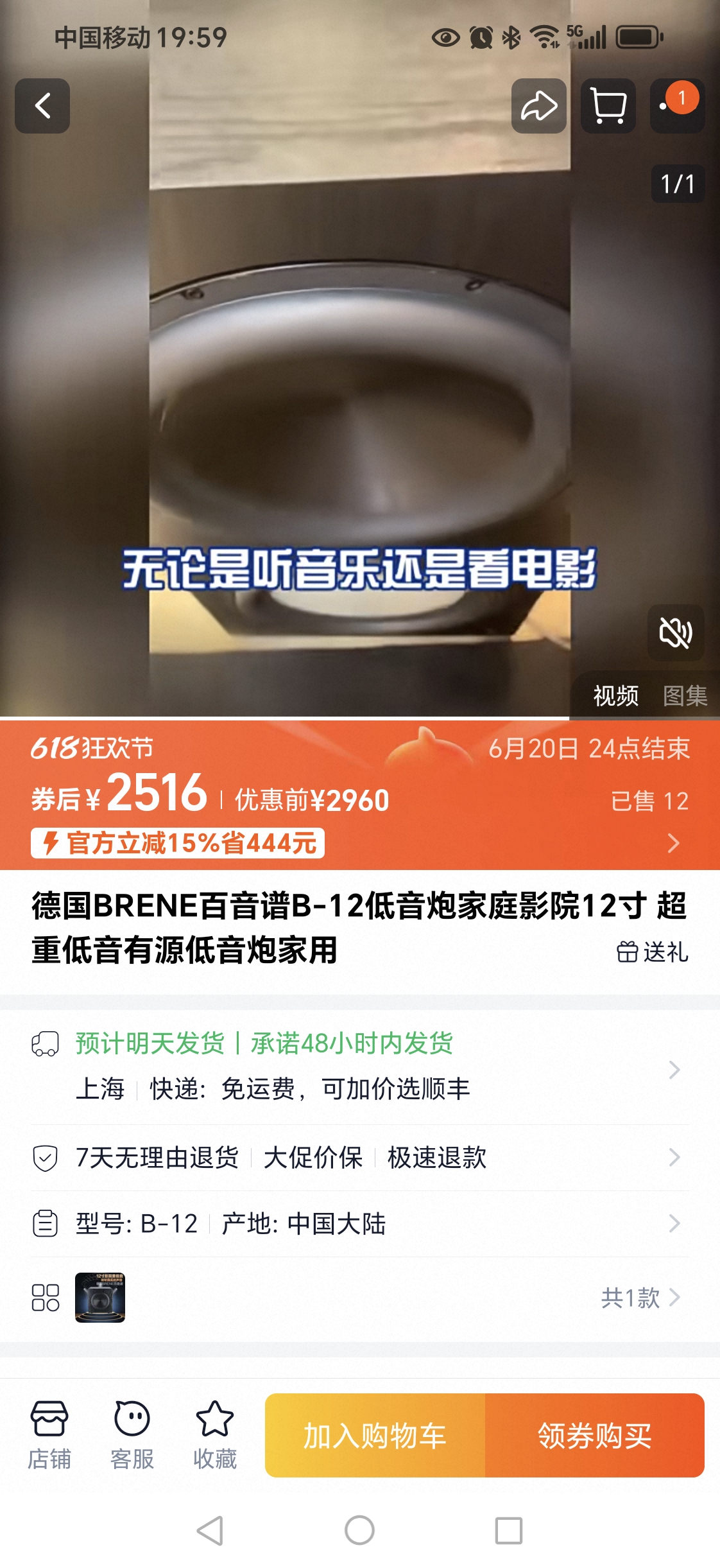Tap the system home button

coord(359,1530)
